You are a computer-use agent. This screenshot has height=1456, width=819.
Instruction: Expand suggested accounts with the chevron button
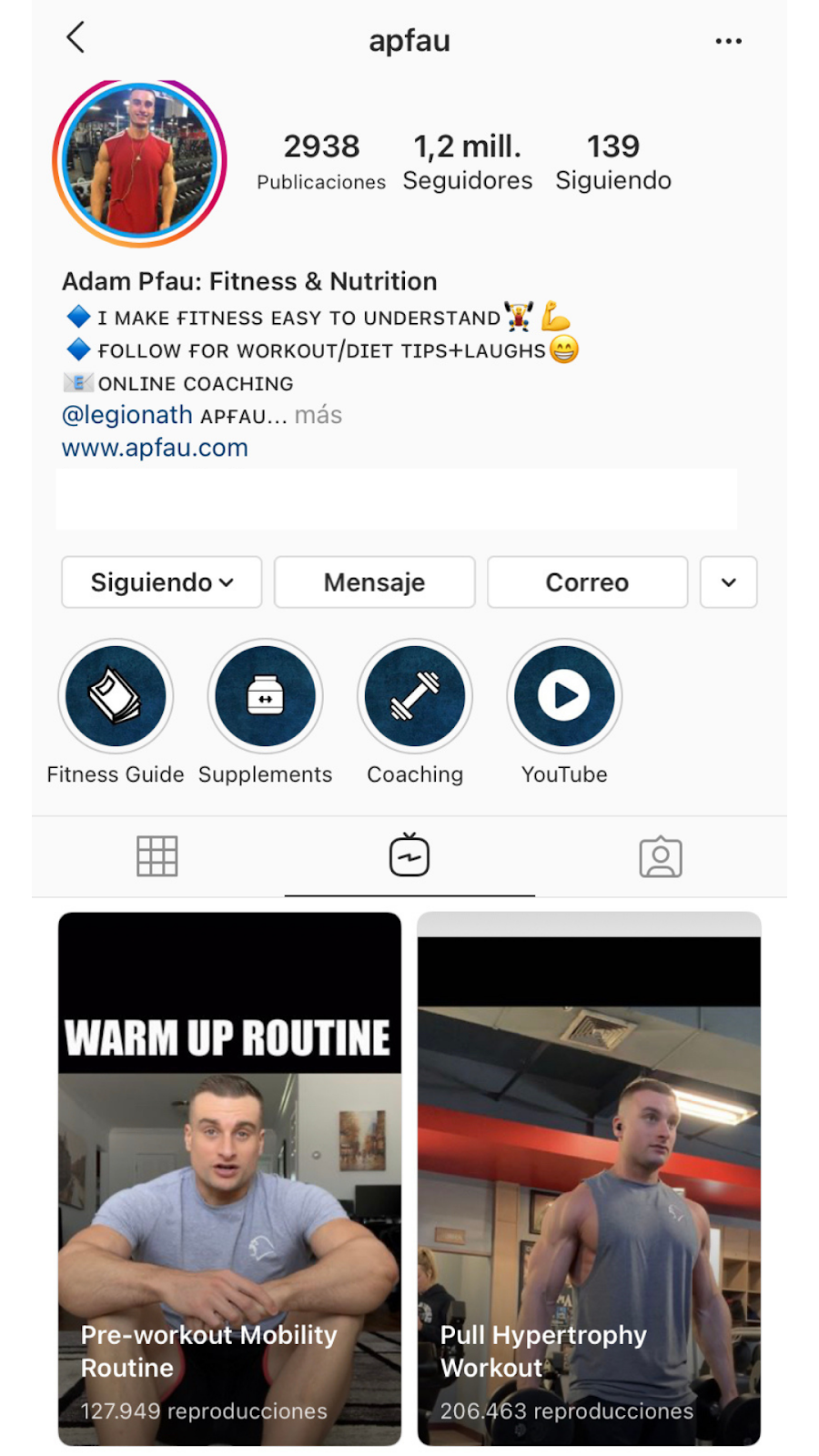point(728,582)
